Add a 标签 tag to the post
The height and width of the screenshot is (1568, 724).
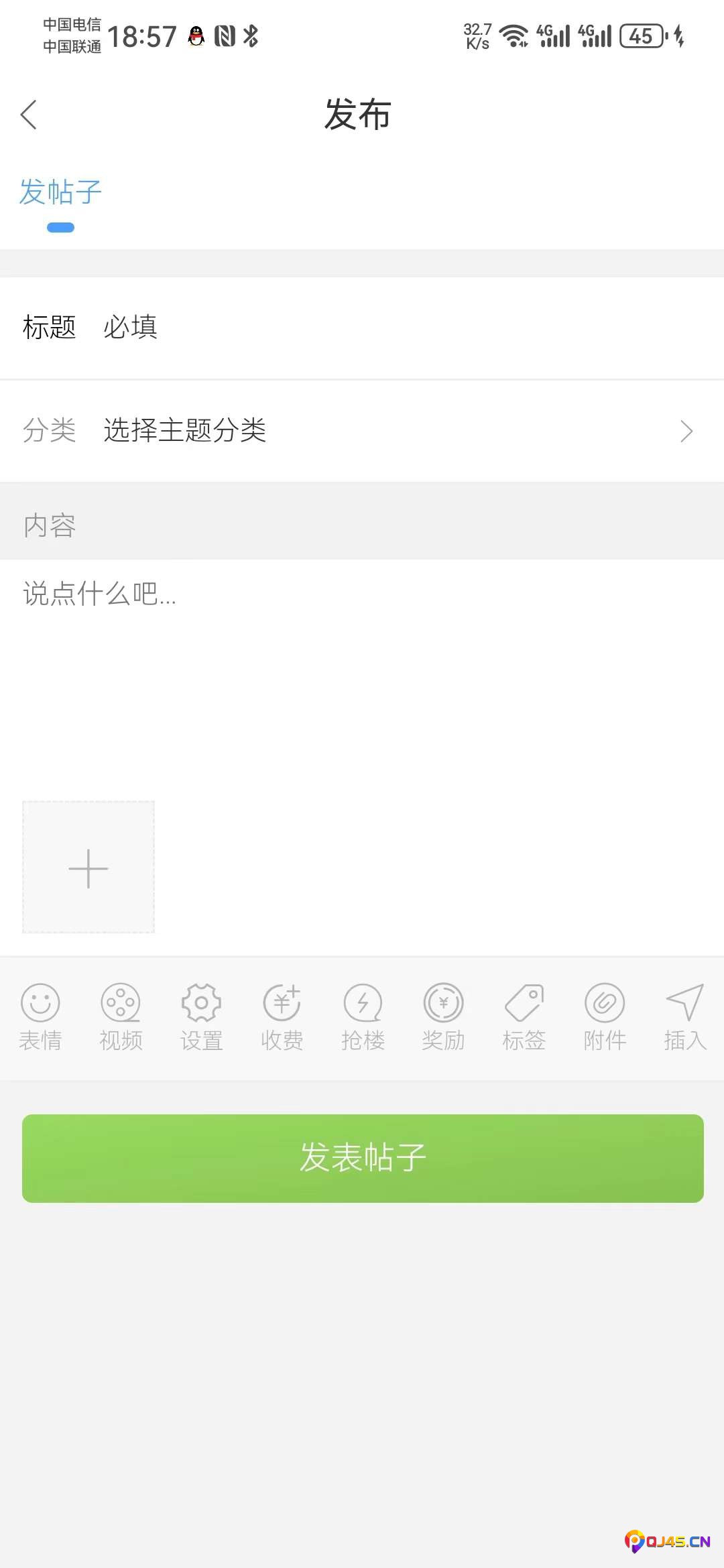(524, 1015)
